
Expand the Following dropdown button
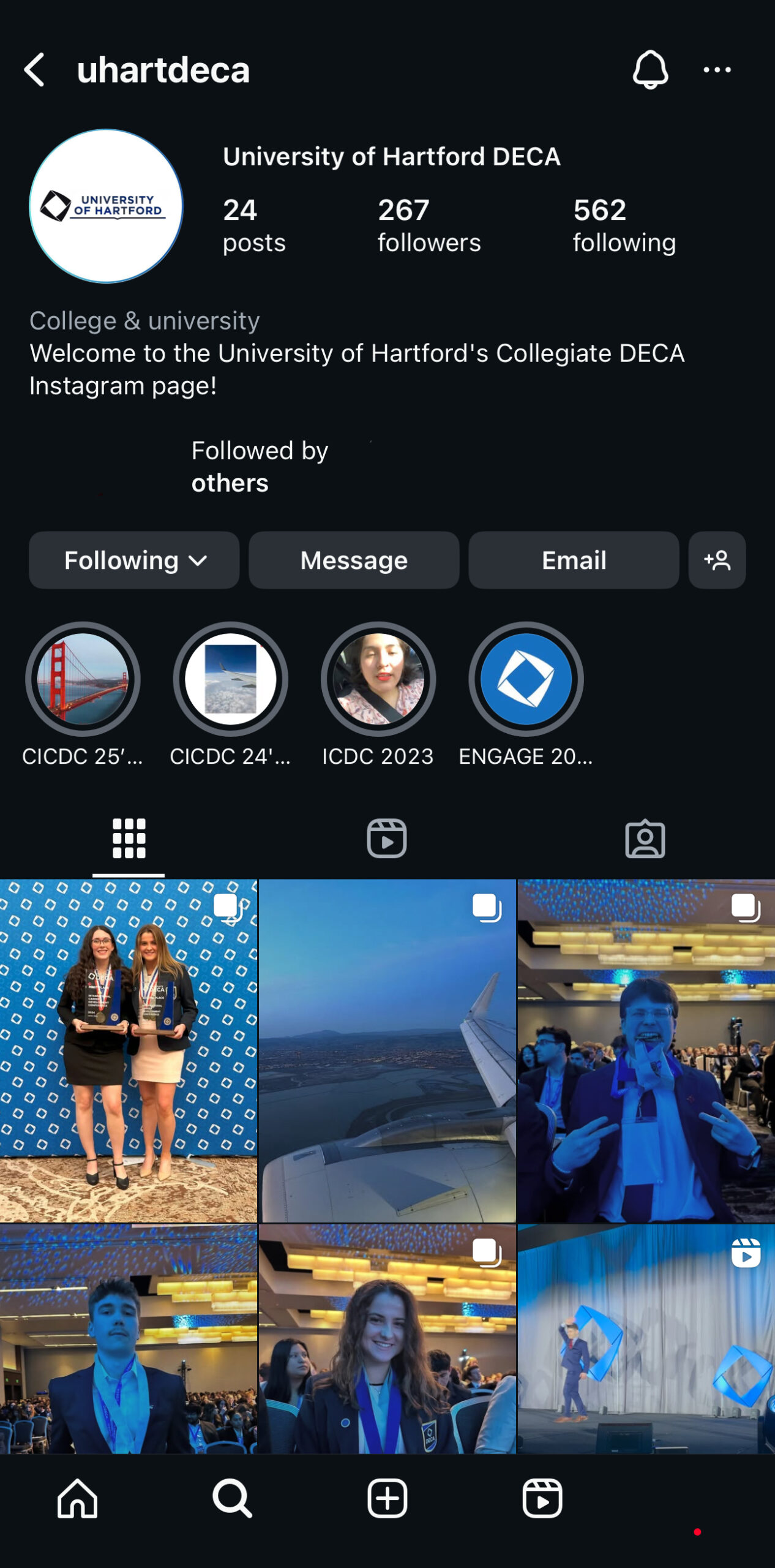(134, 560)
